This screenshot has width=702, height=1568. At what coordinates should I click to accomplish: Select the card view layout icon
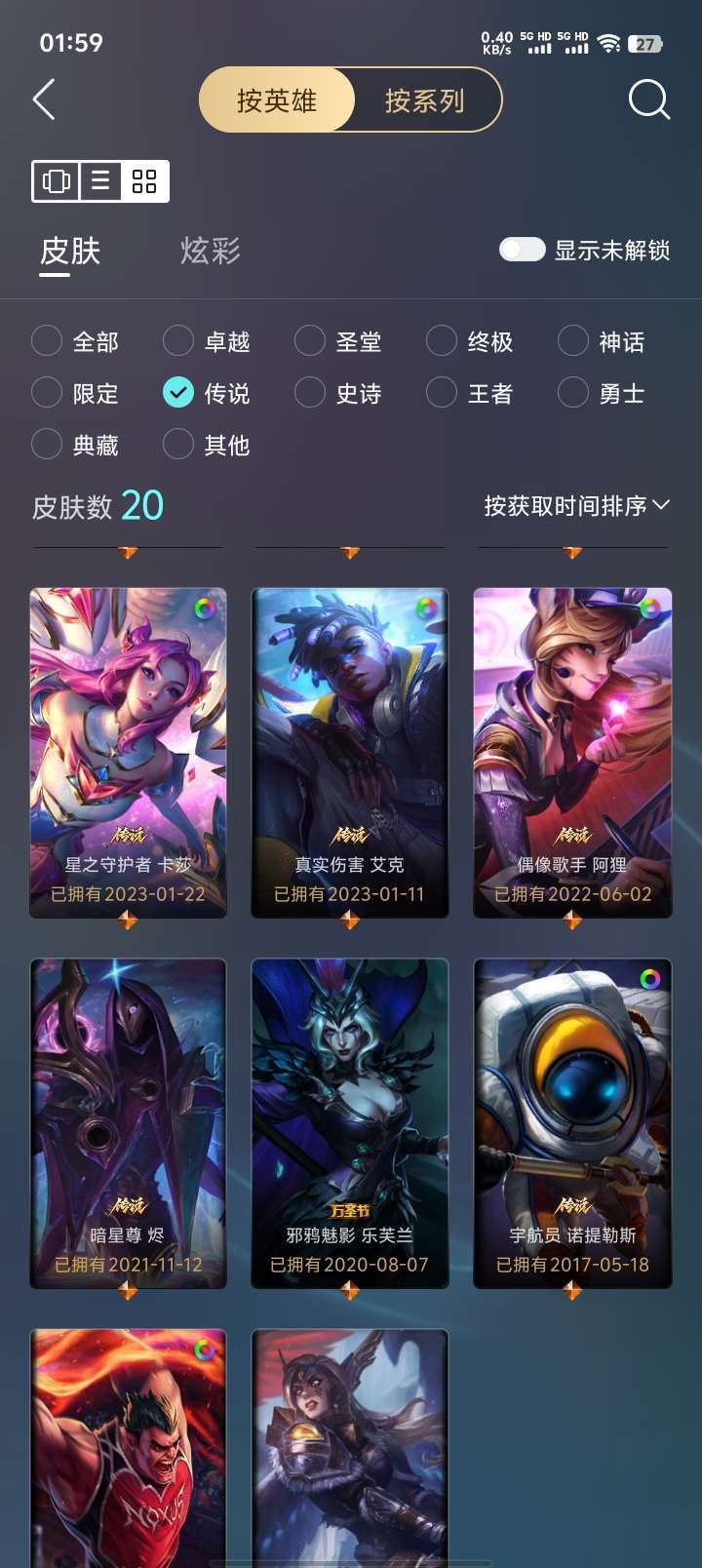[57, 181]
